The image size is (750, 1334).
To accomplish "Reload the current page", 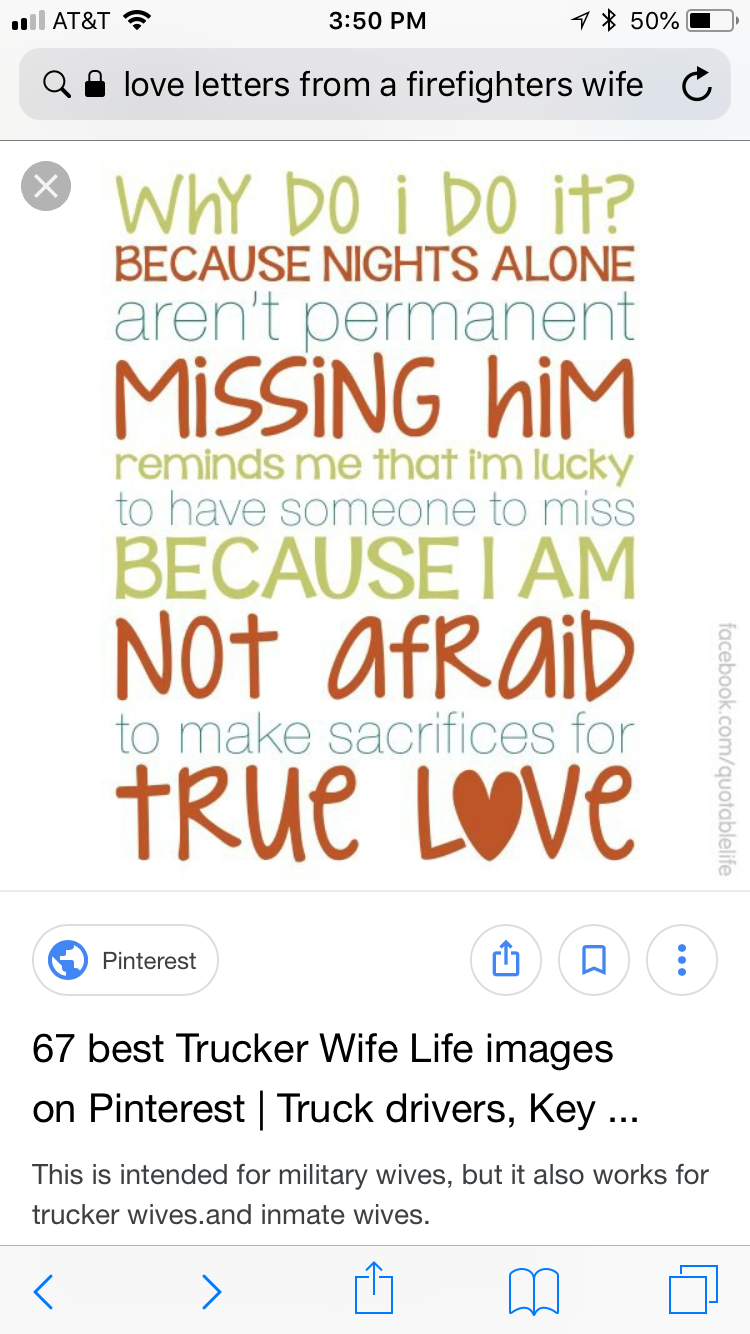I will 696,86.
